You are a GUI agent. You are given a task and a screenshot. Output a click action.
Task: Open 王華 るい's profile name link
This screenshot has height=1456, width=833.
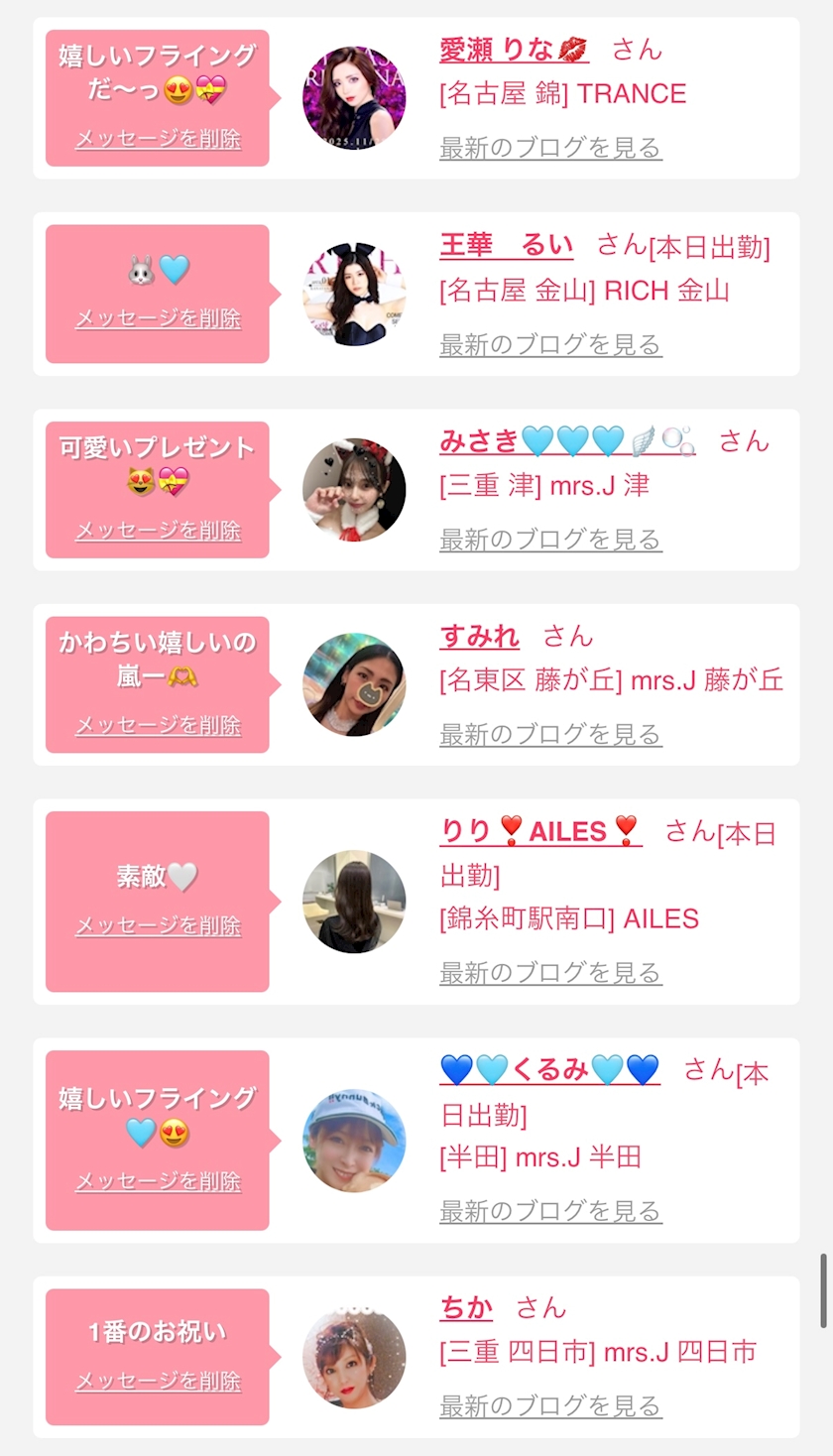tap(506, 245)
